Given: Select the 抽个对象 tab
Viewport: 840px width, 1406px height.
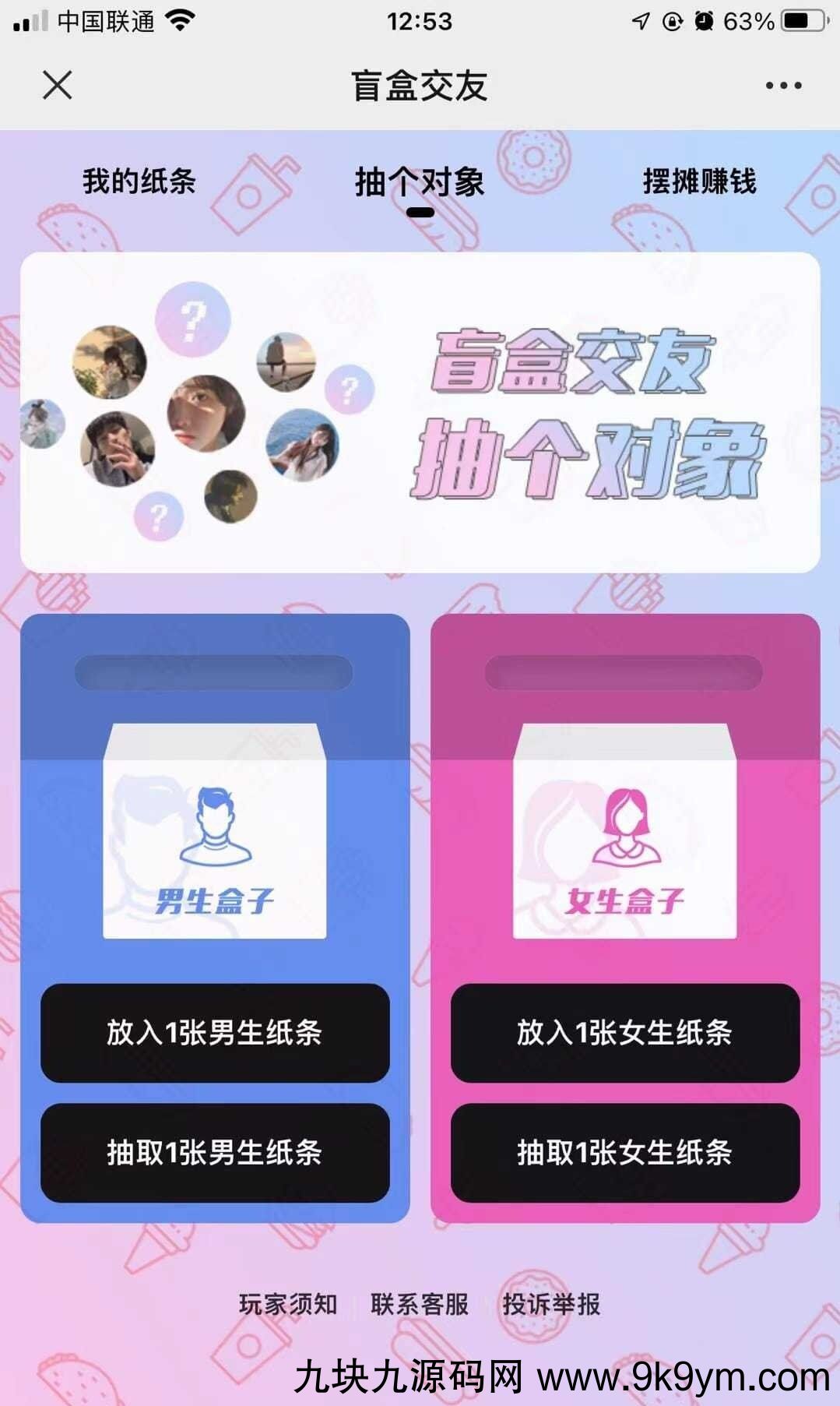Looking at the screenshot, I should (x=420, y=183).
